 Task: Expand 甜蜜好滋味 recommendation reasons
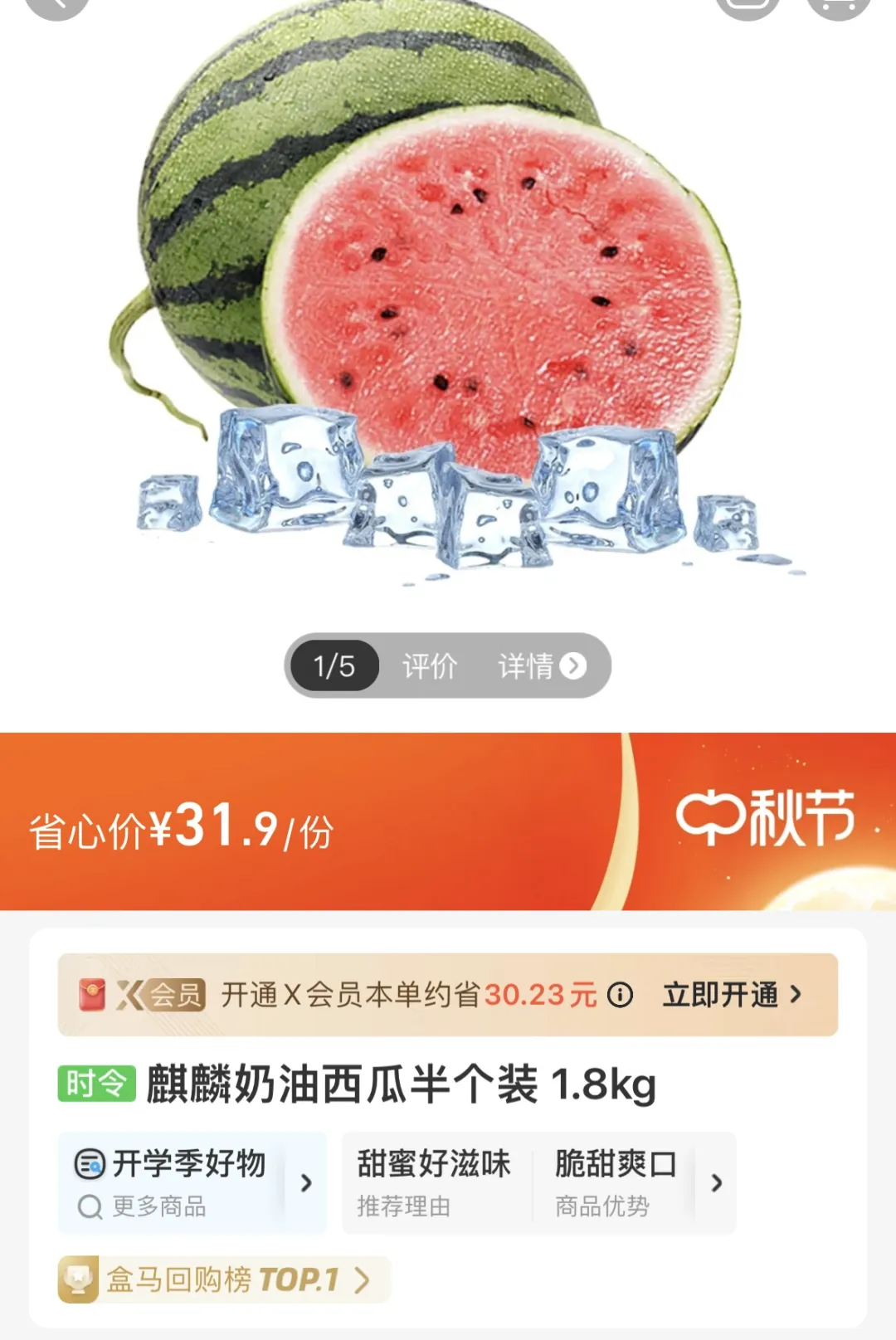tap(434, 1182)
